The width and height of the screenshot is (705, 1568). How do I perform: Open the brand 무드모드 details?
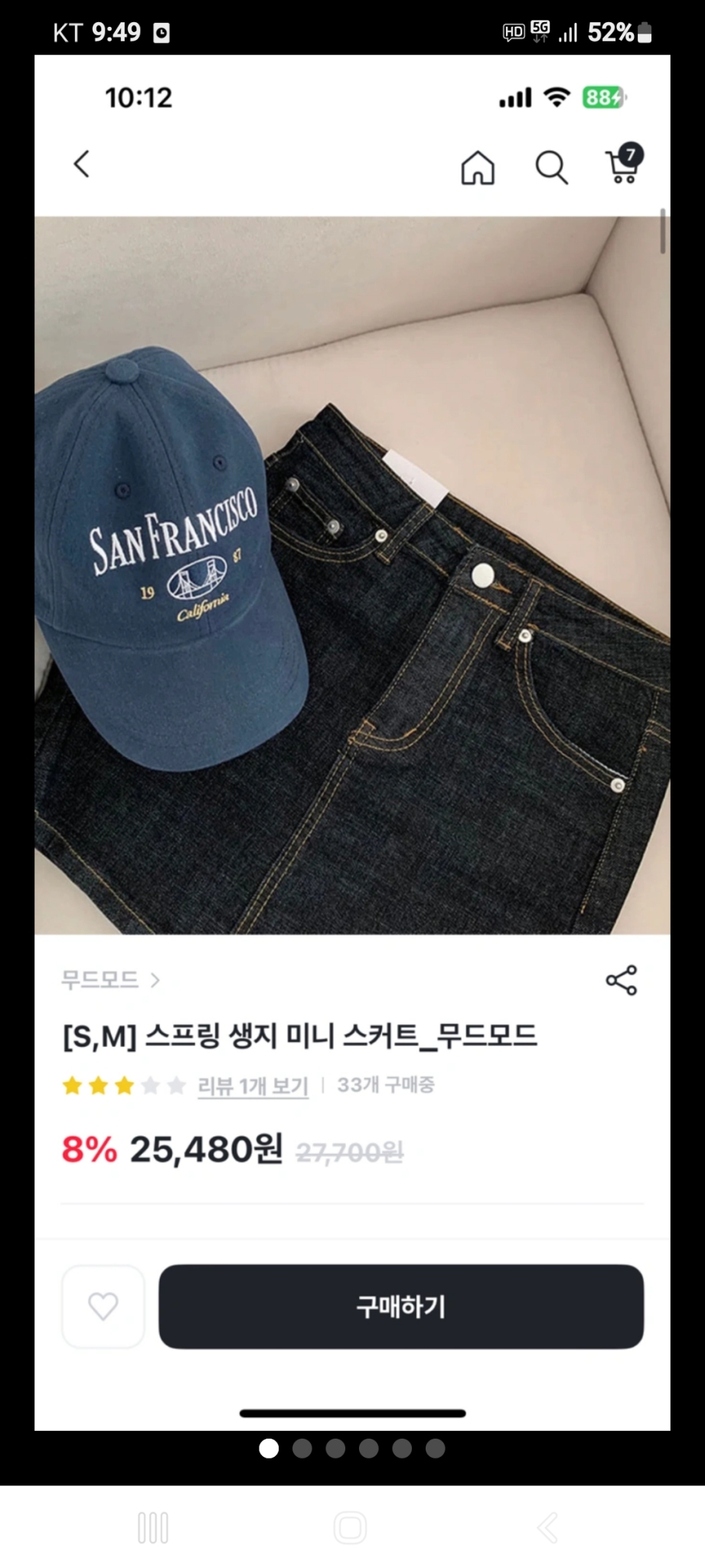101,980
